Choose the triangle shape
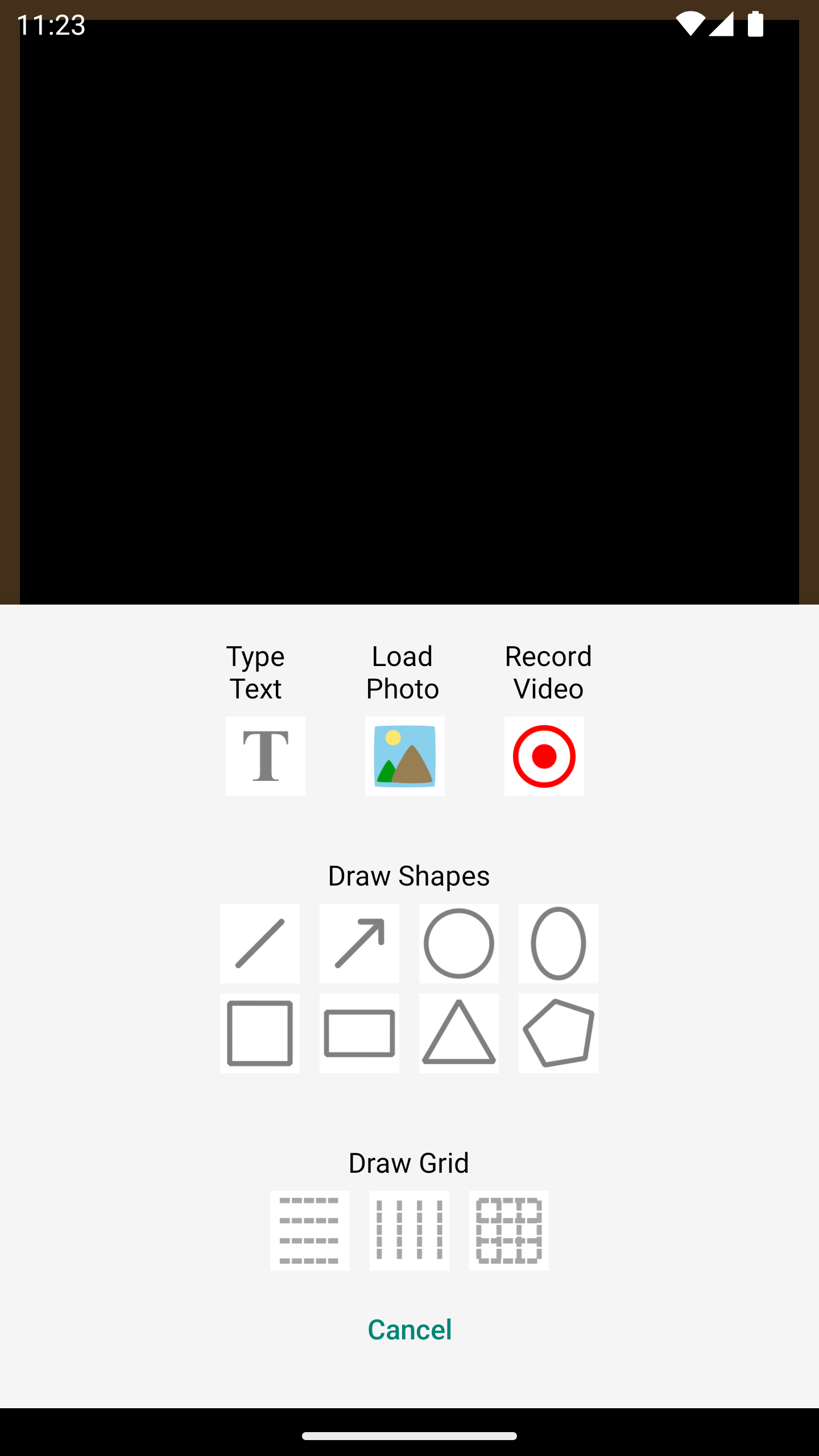Viewport: 819px width, 1456px height. coord(458,1033)
